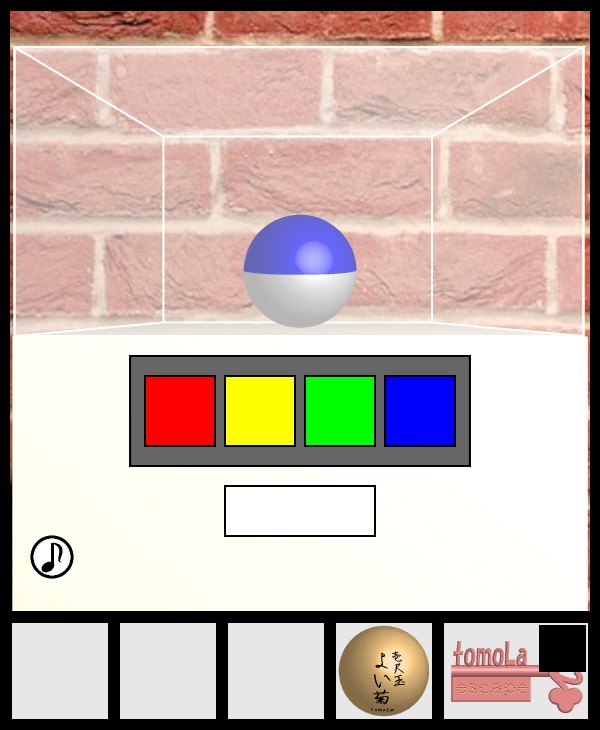This screenshot has height=730, width=600.
Task: Tap the blue and white ball
Action: pos(300,271)
